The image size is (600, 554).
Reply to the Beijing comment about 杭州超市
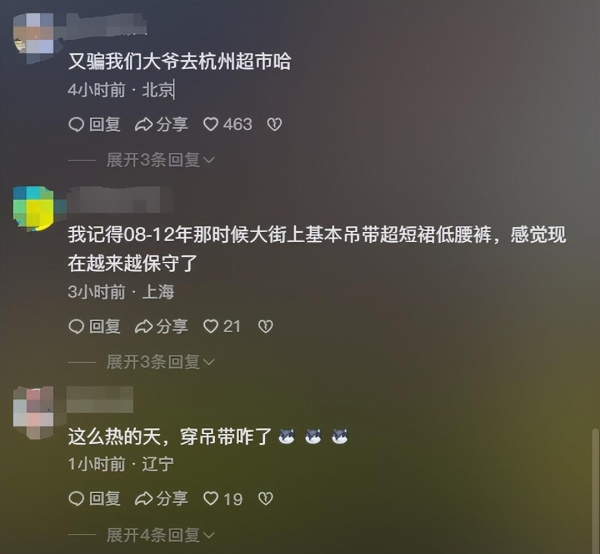pos(94,125)
